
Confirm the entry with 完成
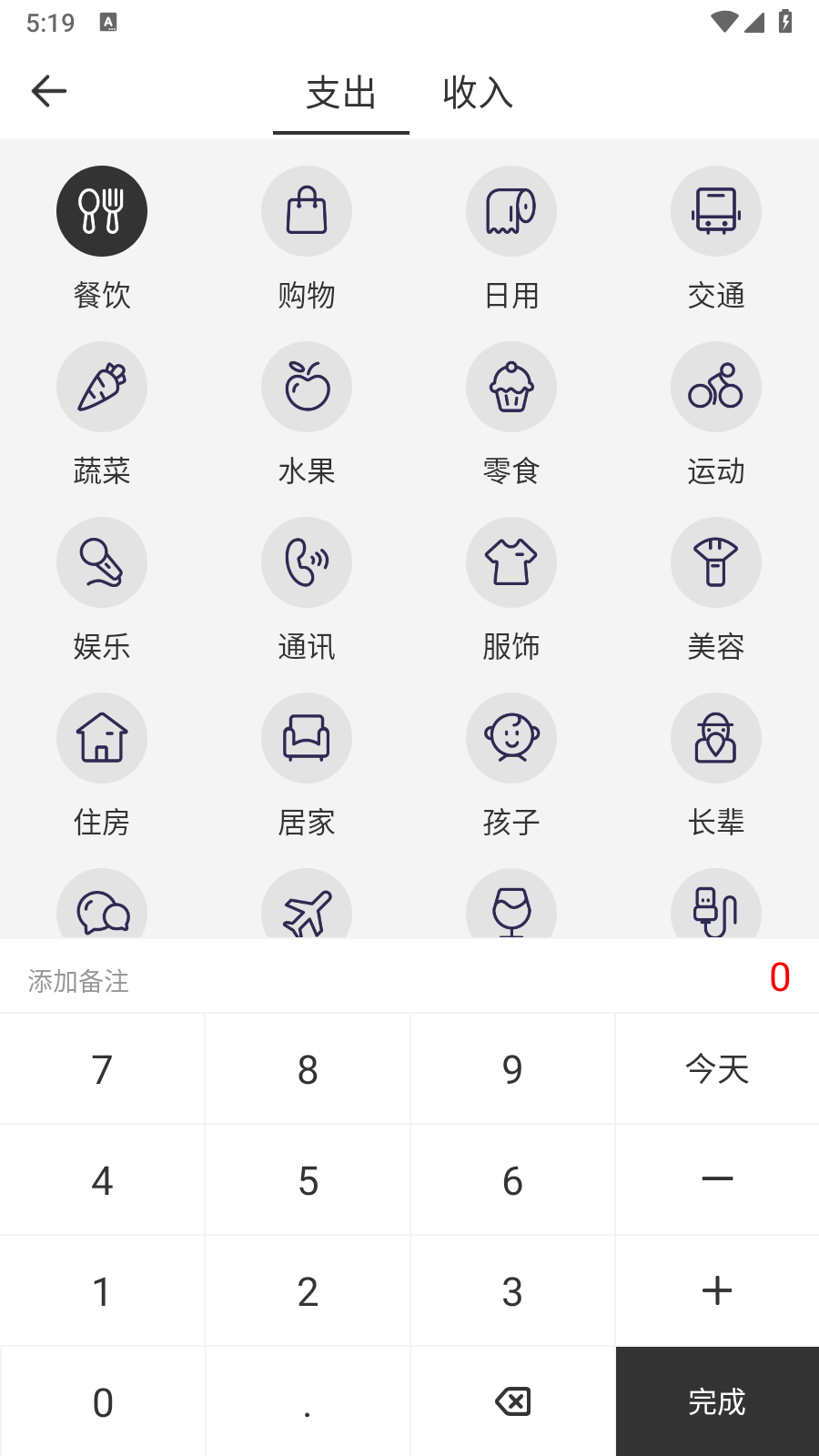click(717, 1402)
